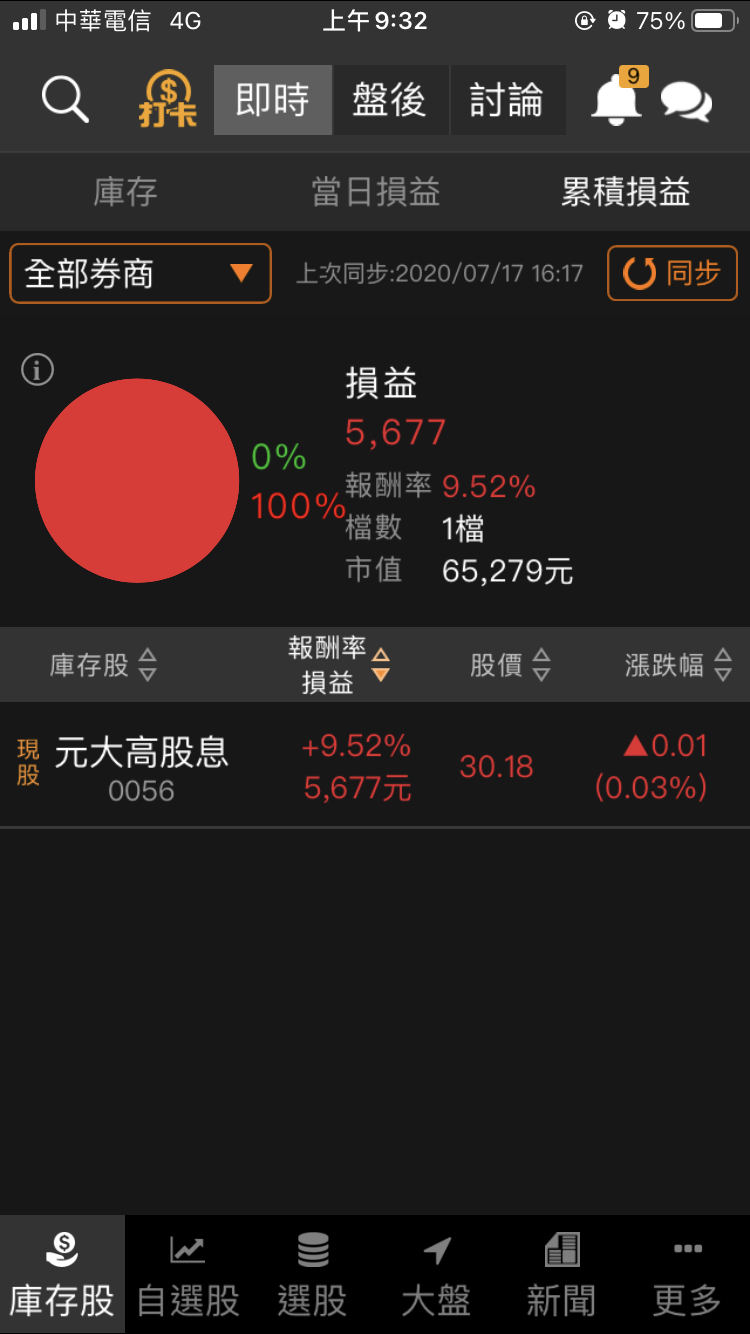Switch to the 討論 segment
This screenshot has width=750, height=1334.
click(507, 100)
